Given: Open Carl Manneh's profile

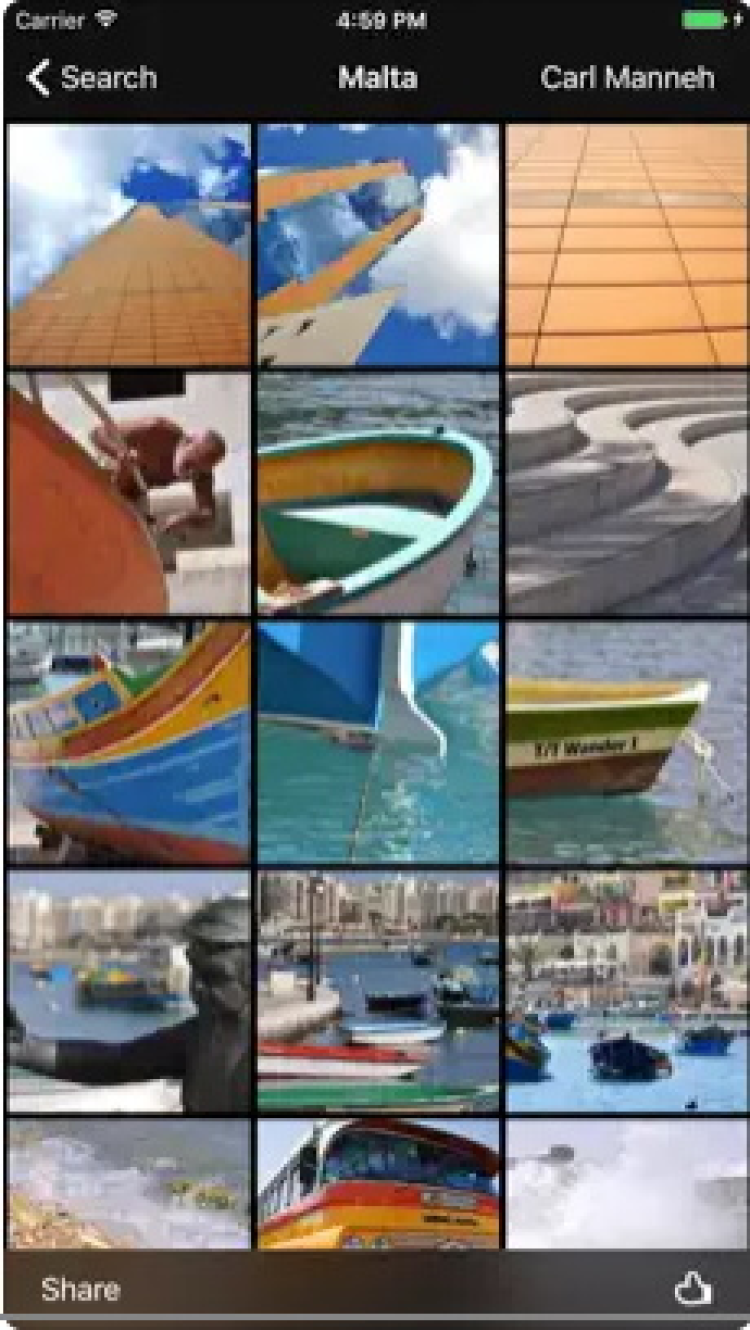Looking at the screenshot, I should click(627, 78).
